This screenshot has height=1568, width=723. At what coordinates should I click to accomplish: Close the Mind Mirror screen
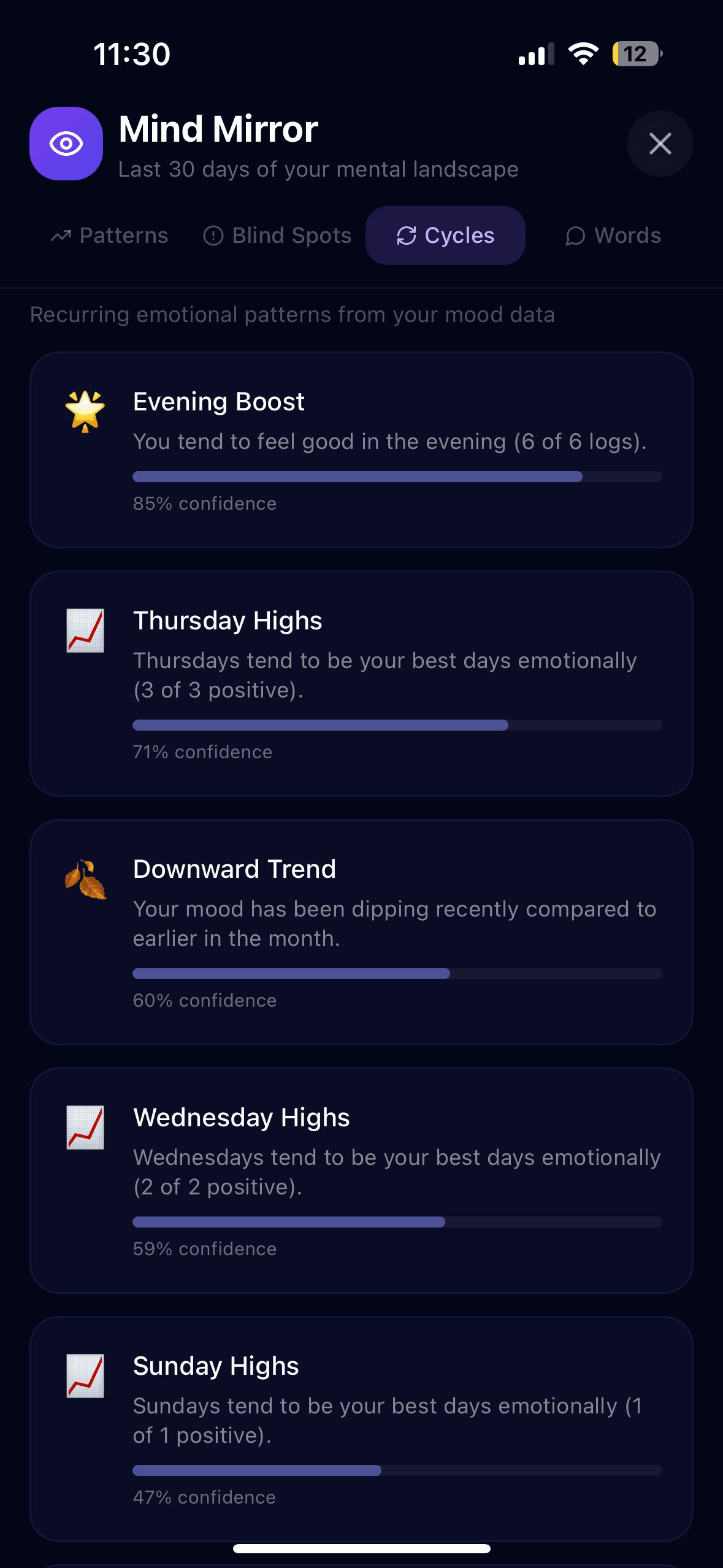point(660,144)
